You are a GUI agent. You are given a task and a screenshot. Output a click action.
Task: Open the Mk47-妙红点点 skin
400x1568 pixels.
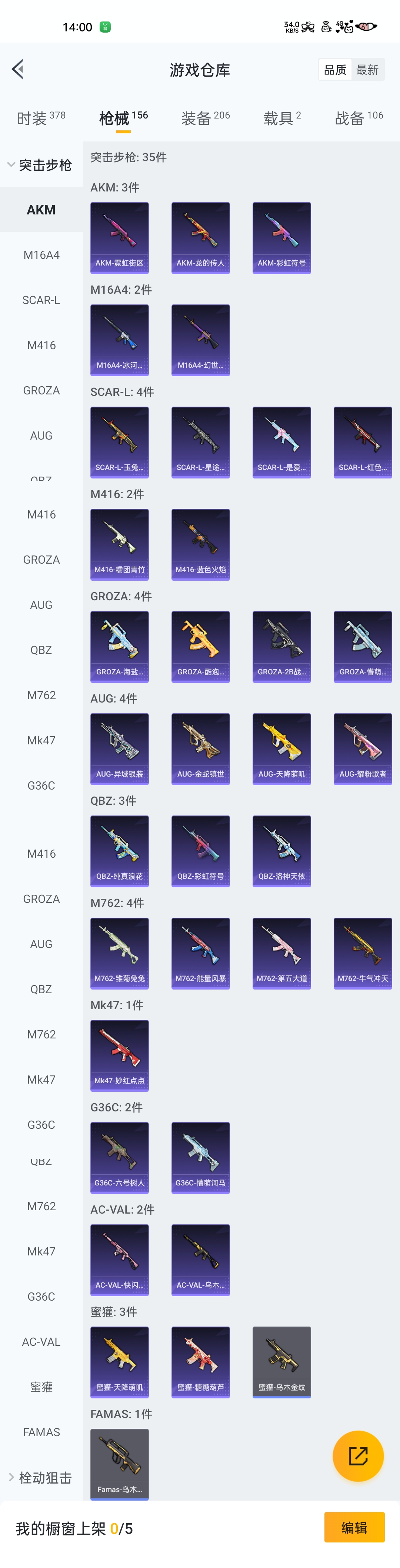(119, 1056)
